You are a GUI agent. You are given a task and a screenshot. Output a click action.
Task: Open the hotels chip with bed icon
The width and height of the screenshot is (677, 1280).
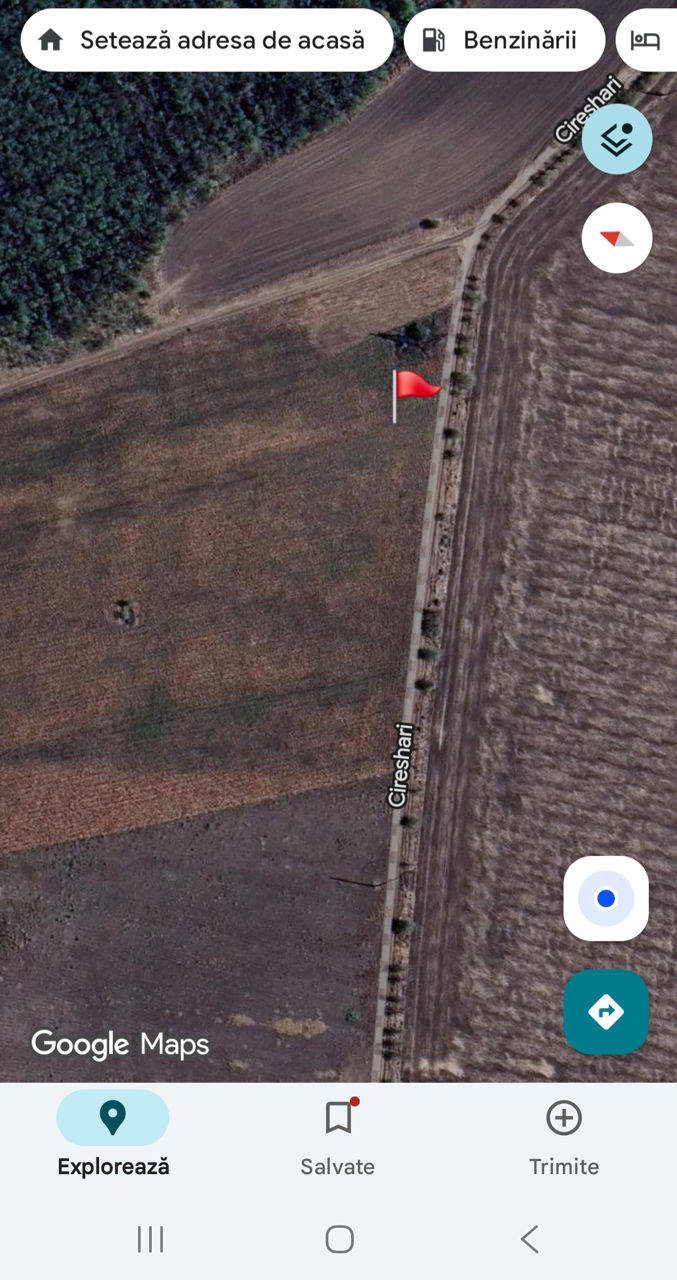(x=647, y=40)
